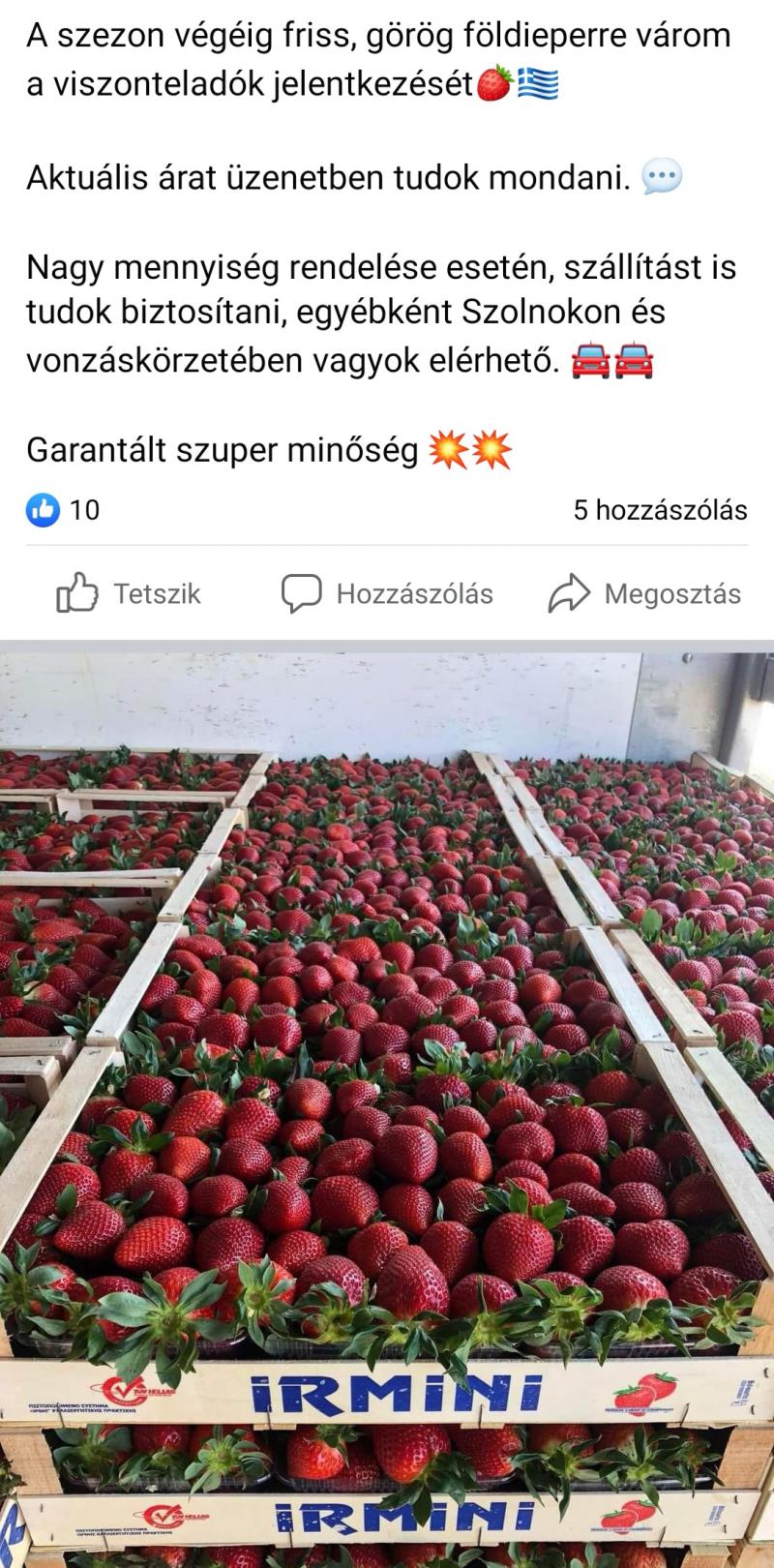Like the post with Tetszik

pyautogui.click(x=129, y=593)
